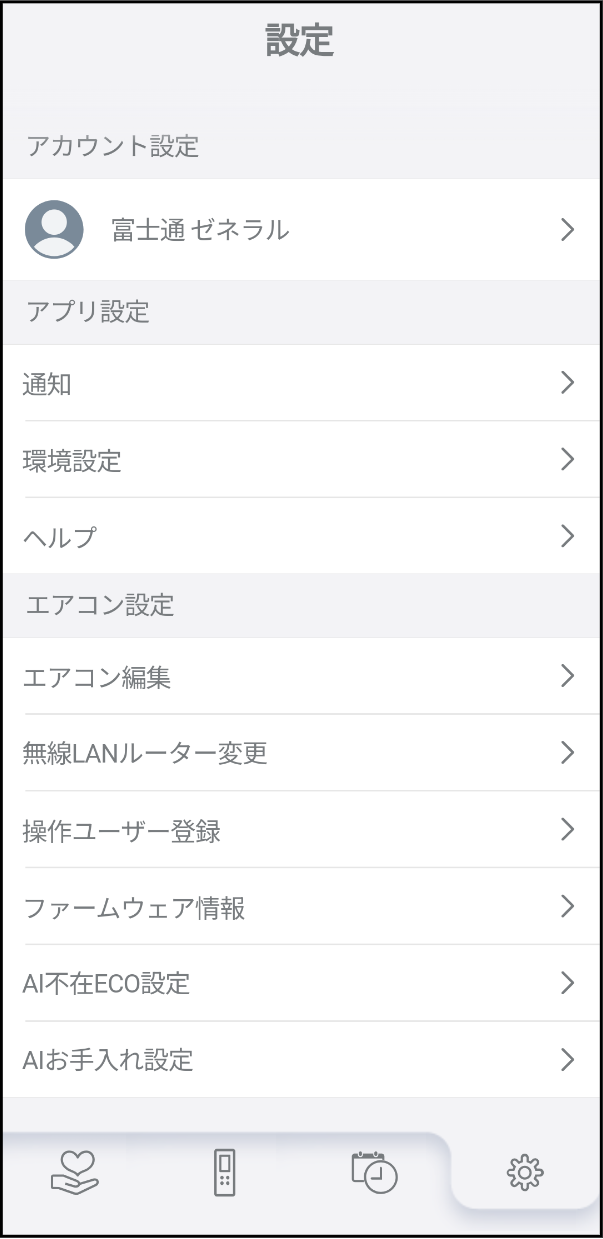Select 無線LANルーター変更
Screen dimensions: 603x1239
pyautogui.click(x=300, y=753)
